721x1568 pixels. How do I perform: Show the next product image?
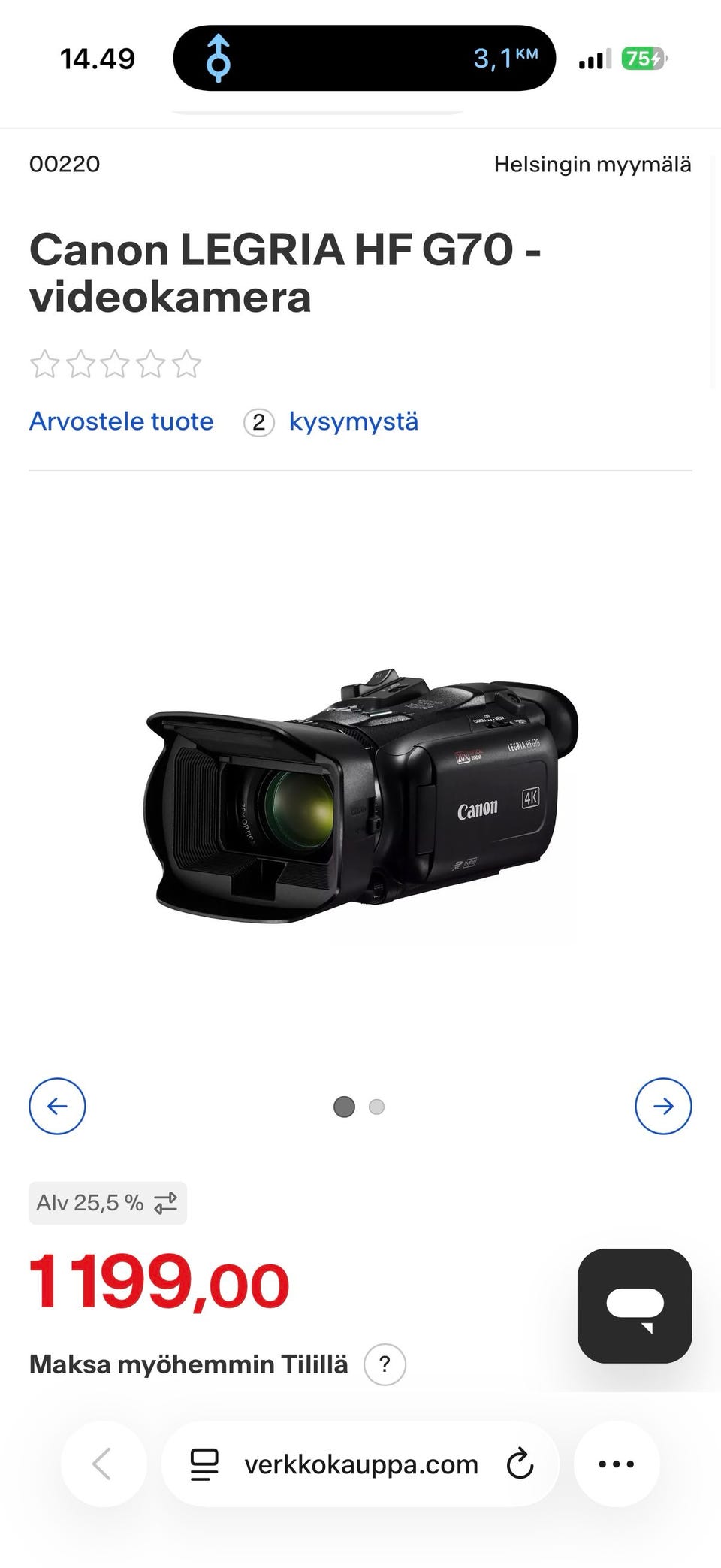(x=663, y=1106)
